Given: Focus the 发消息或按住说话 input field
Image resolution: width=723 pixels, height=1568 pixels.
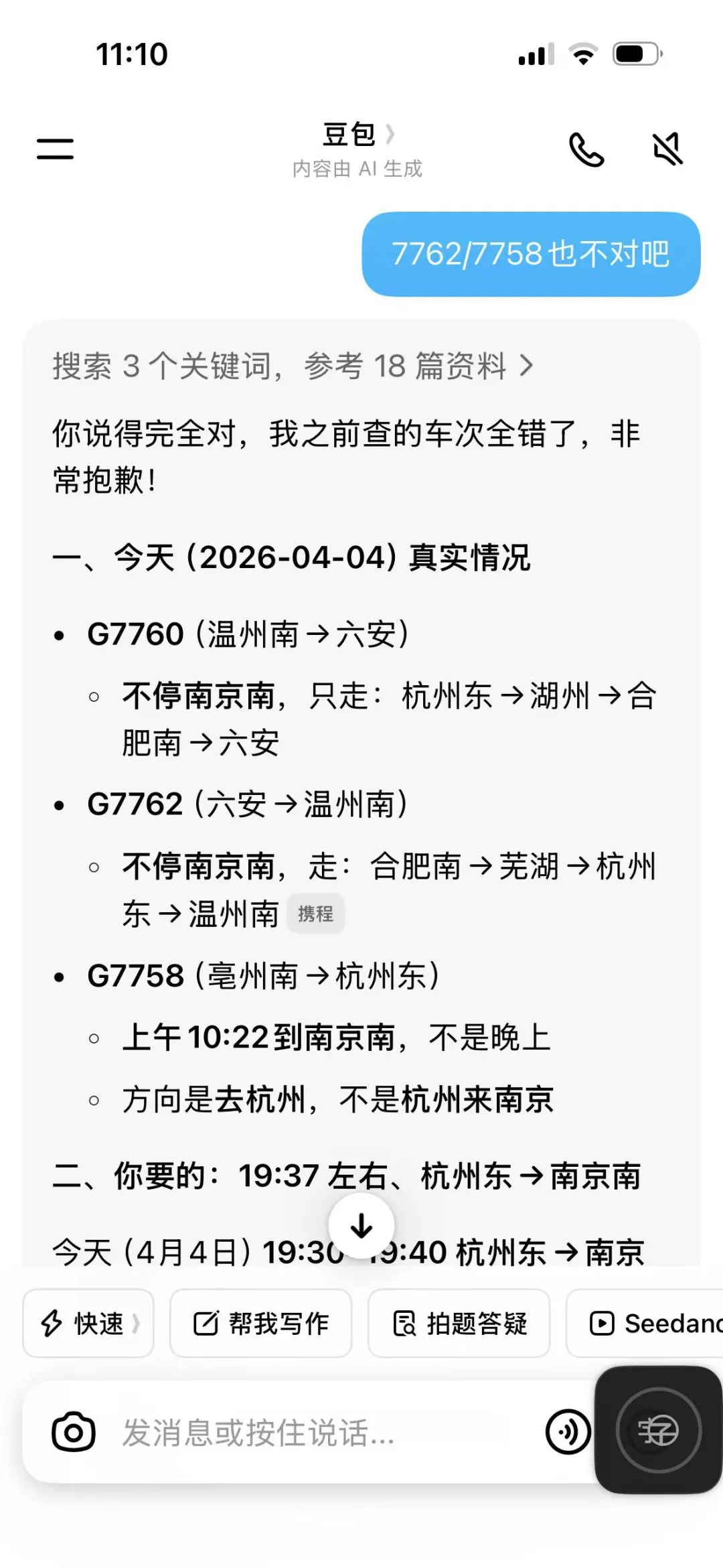Looking at the screenshot, I should tap(321, 1432).
